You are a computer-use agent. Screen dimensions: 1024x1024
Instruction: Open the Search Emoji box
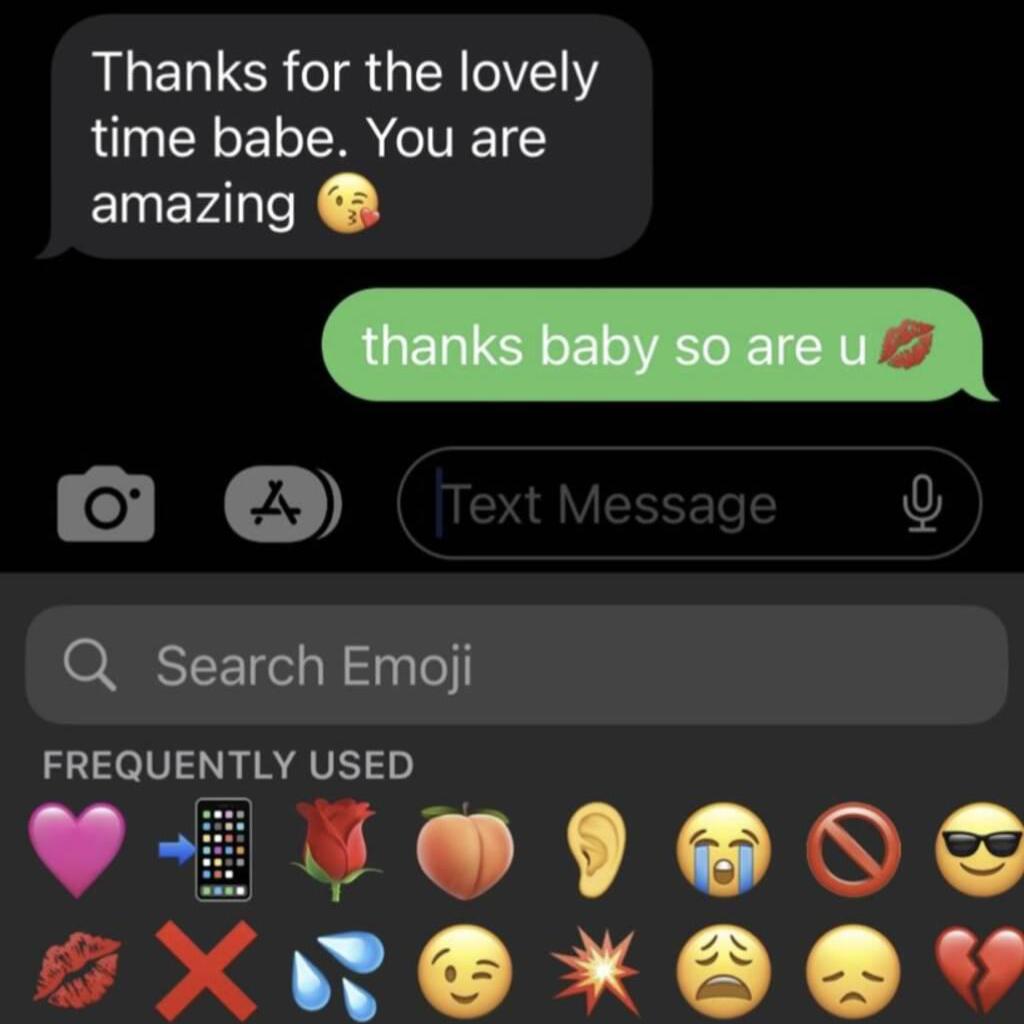pos(515,665)
